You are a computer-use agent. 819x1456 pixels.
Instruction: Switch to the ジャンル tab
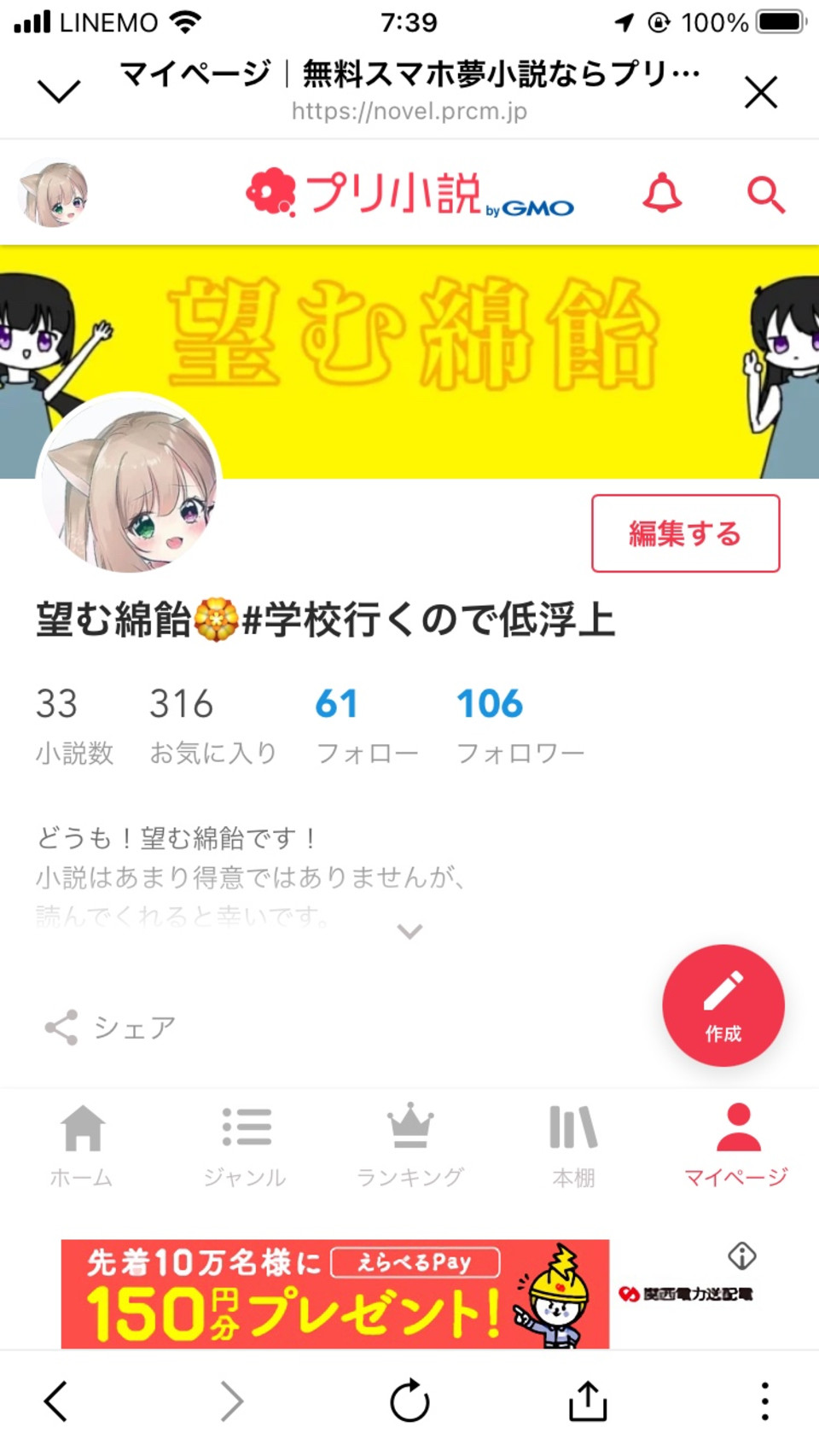(246, 1144)
